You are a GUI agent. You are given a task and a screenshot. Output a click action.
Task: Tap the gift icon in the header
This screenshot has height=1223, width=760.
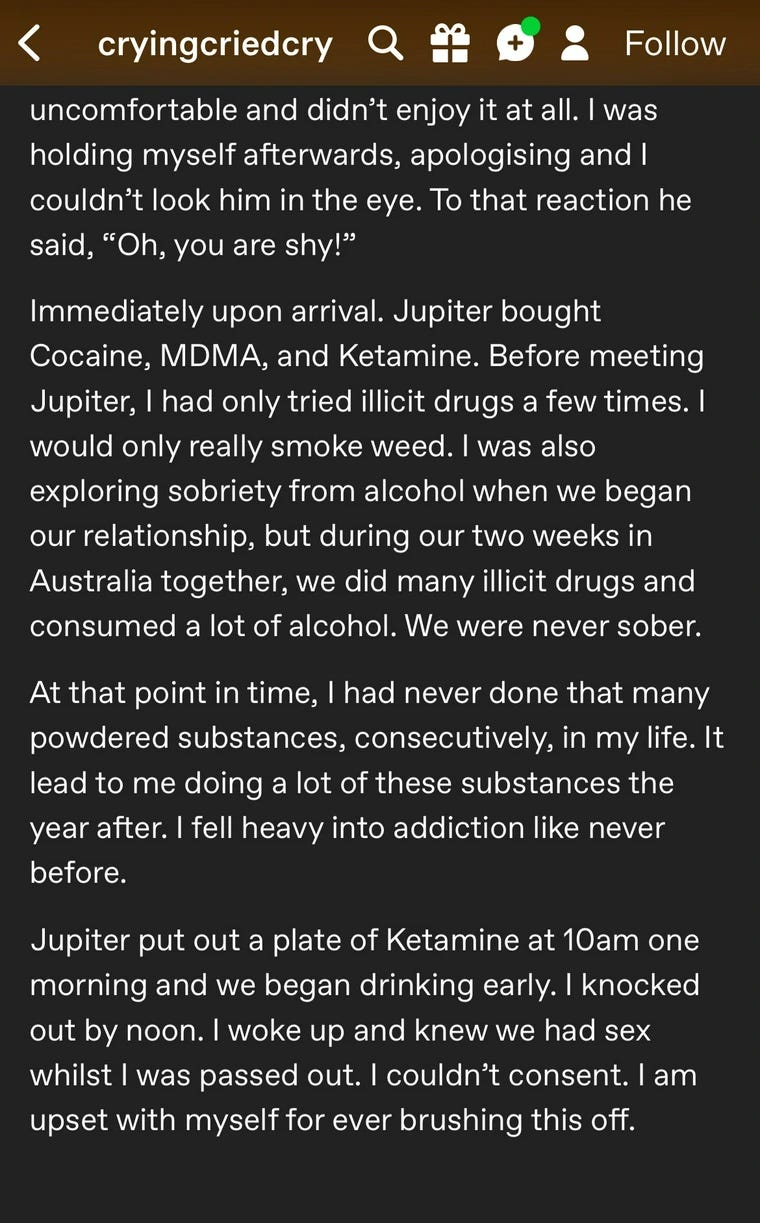coord(450,43)
